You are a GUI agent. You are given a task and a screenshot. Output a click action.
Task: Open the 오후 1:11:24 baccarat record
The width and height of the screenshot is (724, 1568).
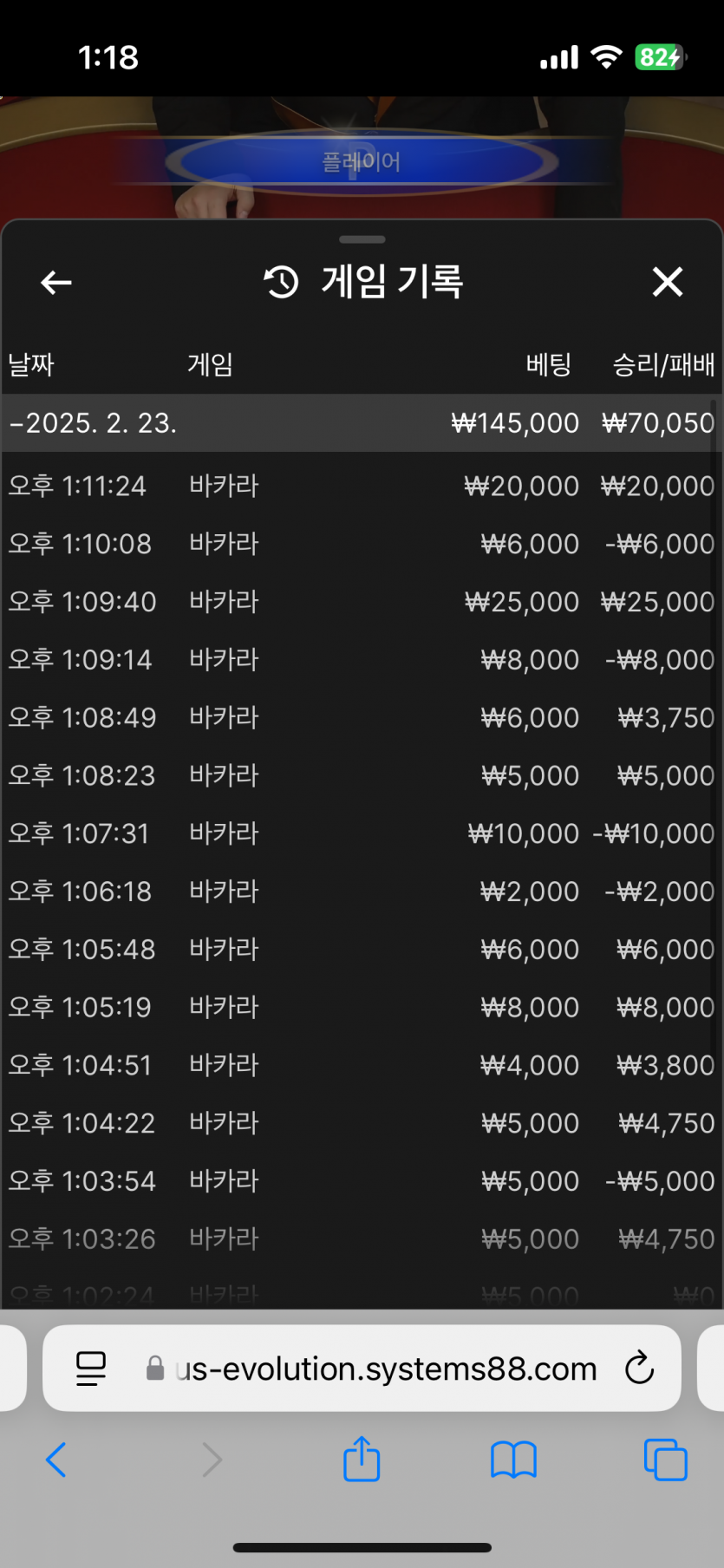click(x=362, y=486)
